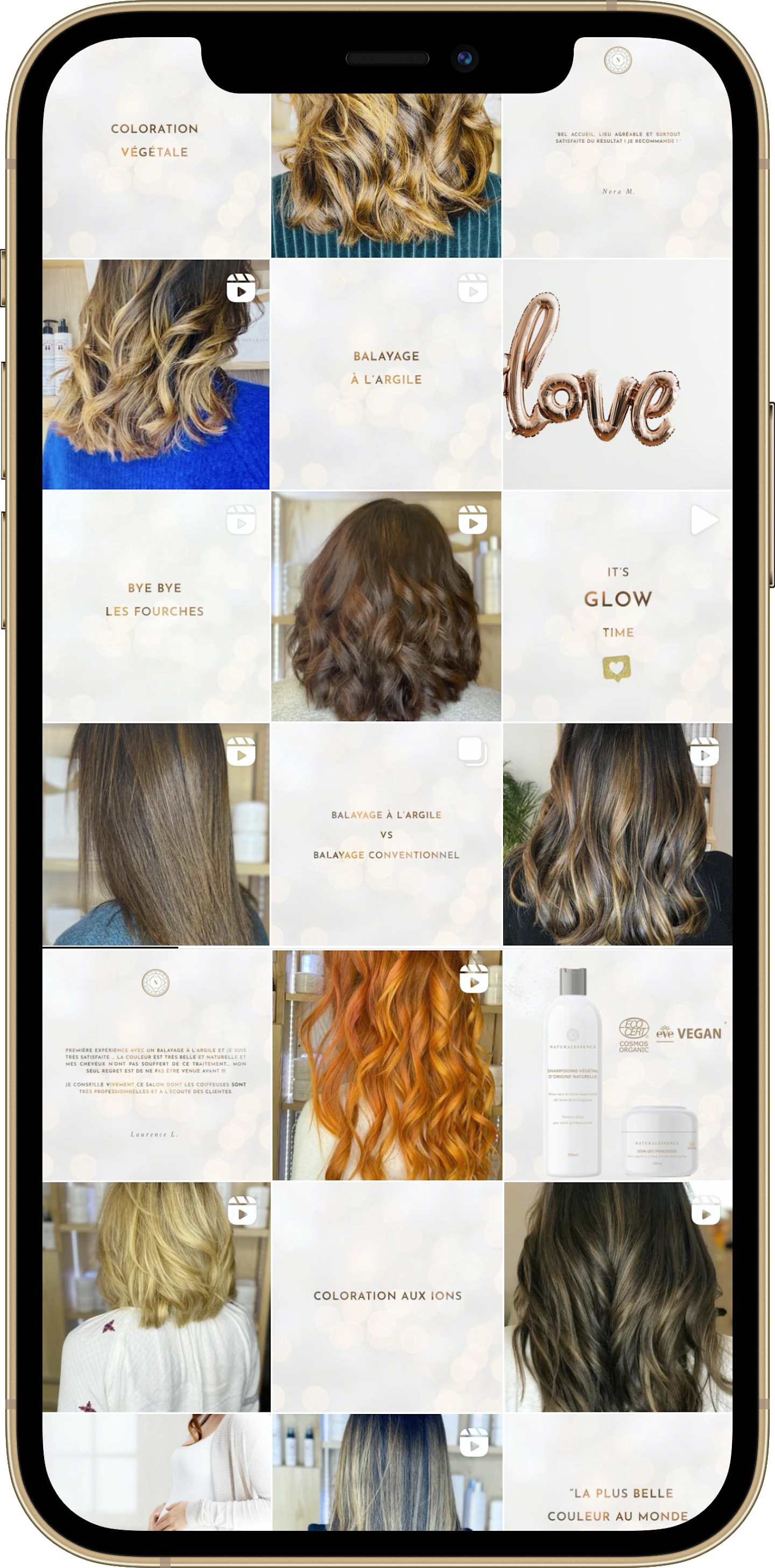Viewport: 775px width, 1568px height.
Task: Open the Ecocert Vegan shampoo product post
Action: (x=617, y=1065)
